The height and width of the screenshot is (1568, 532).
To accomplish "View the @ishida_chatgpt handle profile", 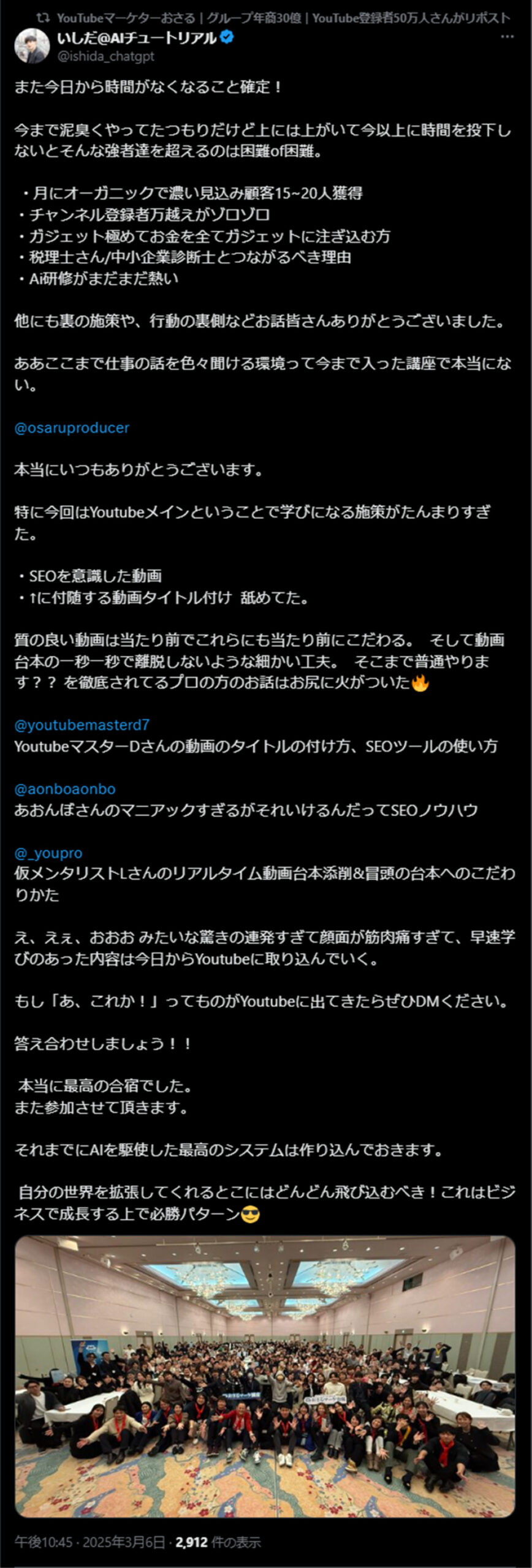I will point(105,56).
